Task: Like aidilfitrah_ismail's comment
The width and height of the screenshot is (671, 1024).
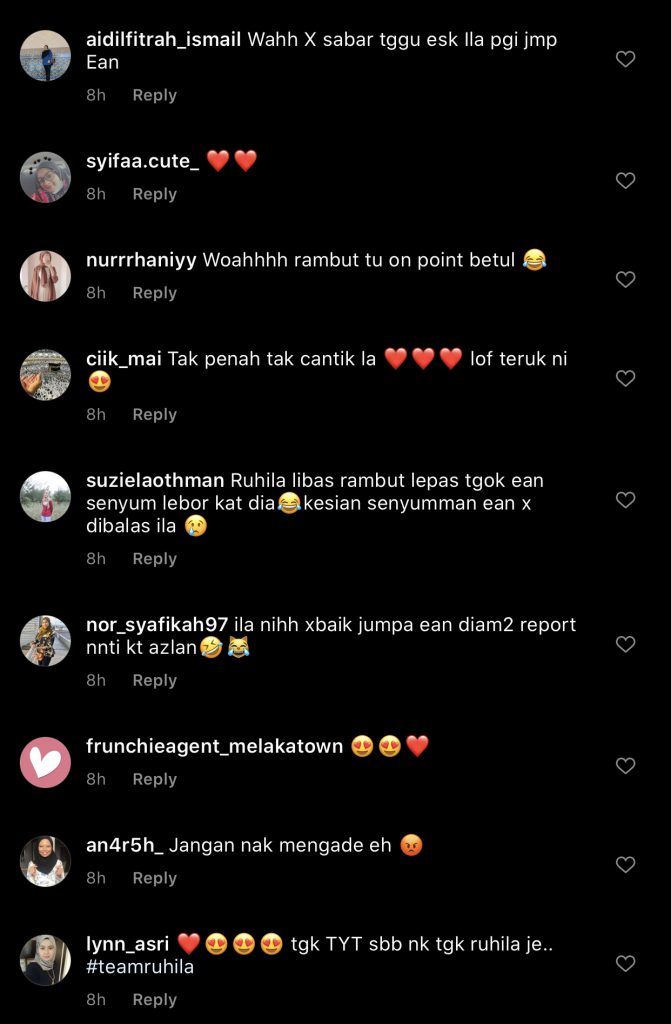Action: pos(625,59)
